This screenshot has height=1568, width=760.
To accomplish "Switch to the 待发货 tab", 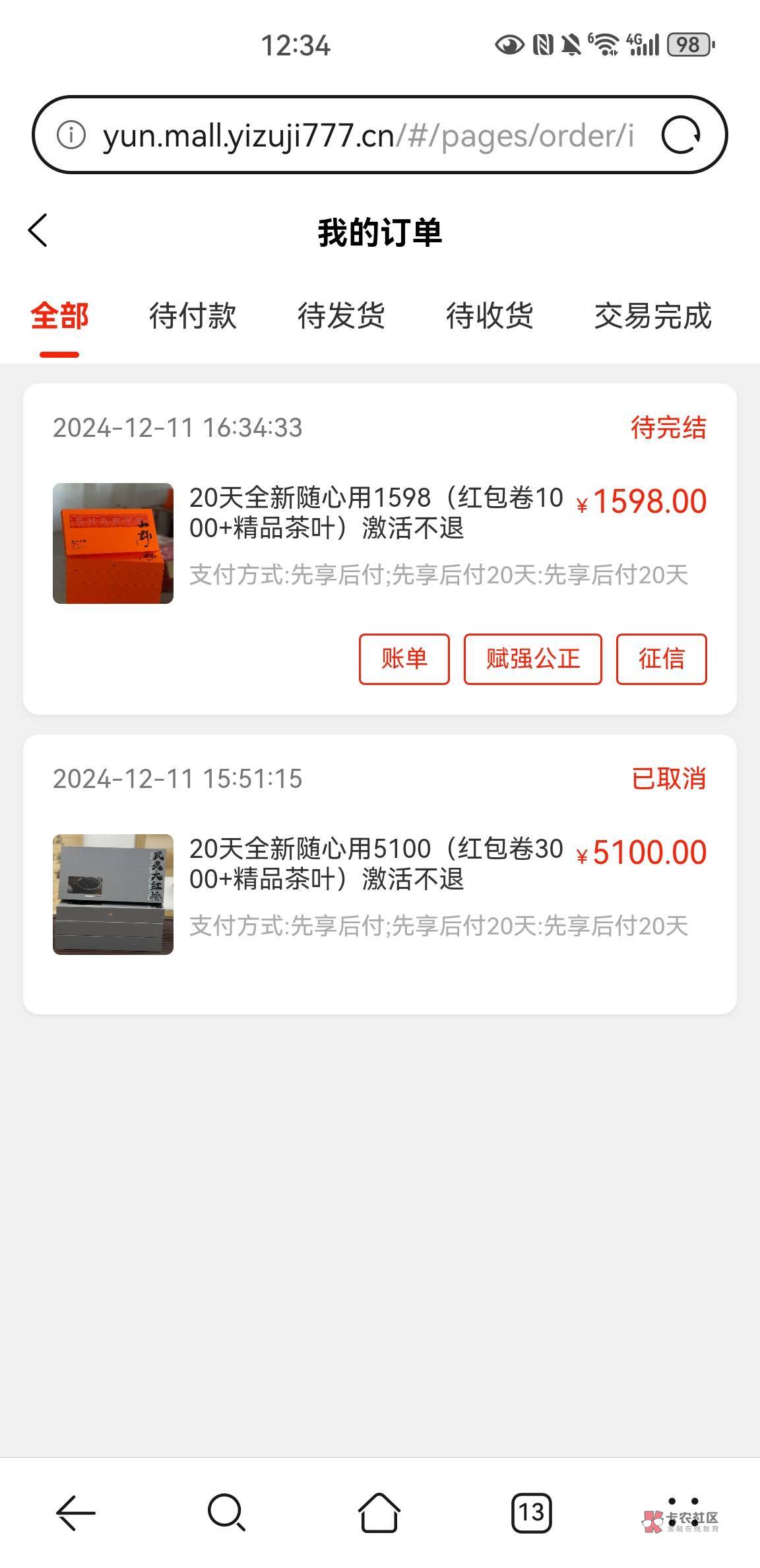I will (x=341, y=316).
